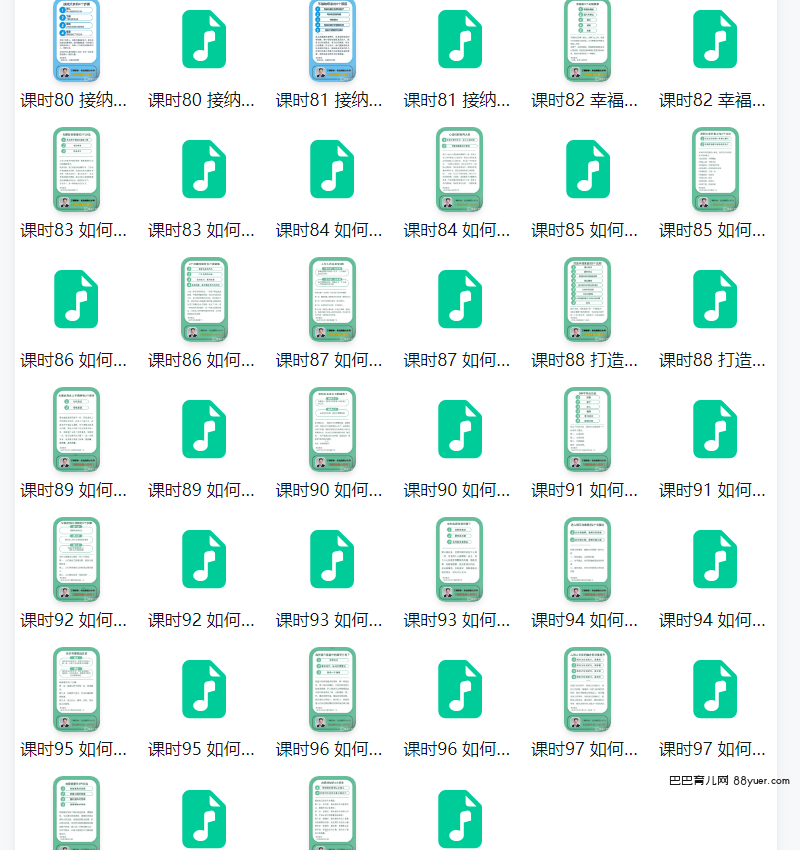Open the 课时97 如何 image file
This screenshot has height=850, width=800.
[587, 689]
